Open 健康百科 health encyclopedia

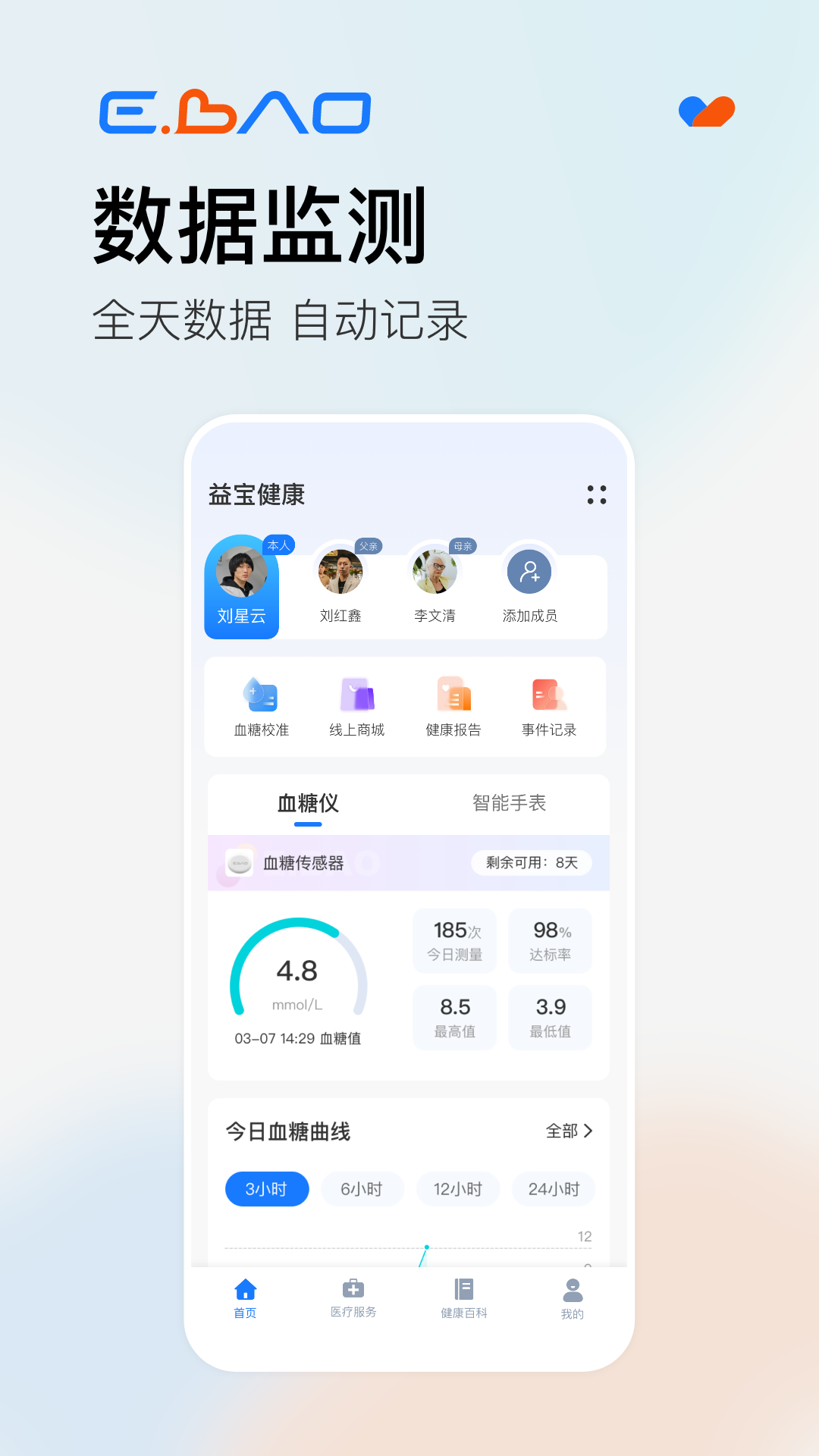[463, 1298]
